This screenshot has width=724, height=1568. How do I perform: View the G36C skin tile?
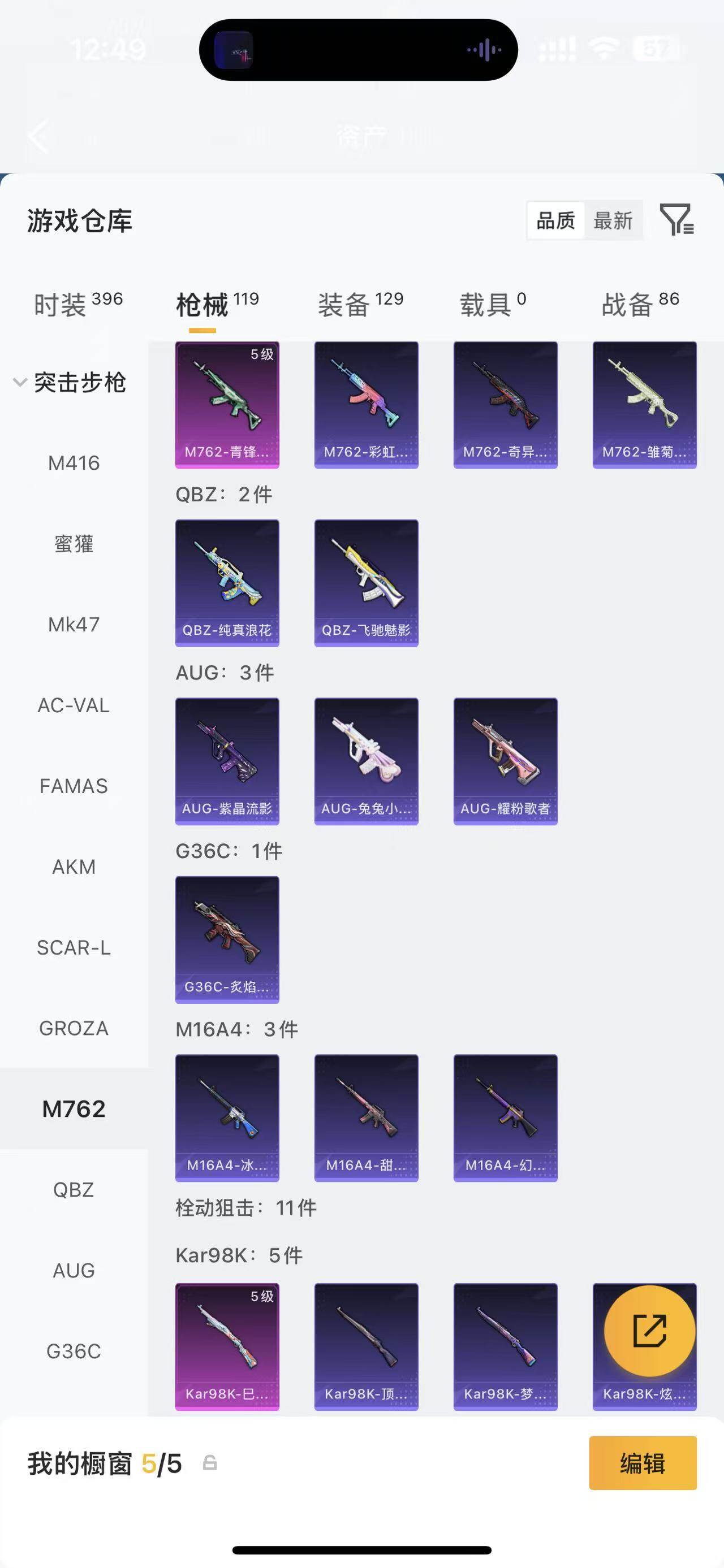(x=227, y=939)
